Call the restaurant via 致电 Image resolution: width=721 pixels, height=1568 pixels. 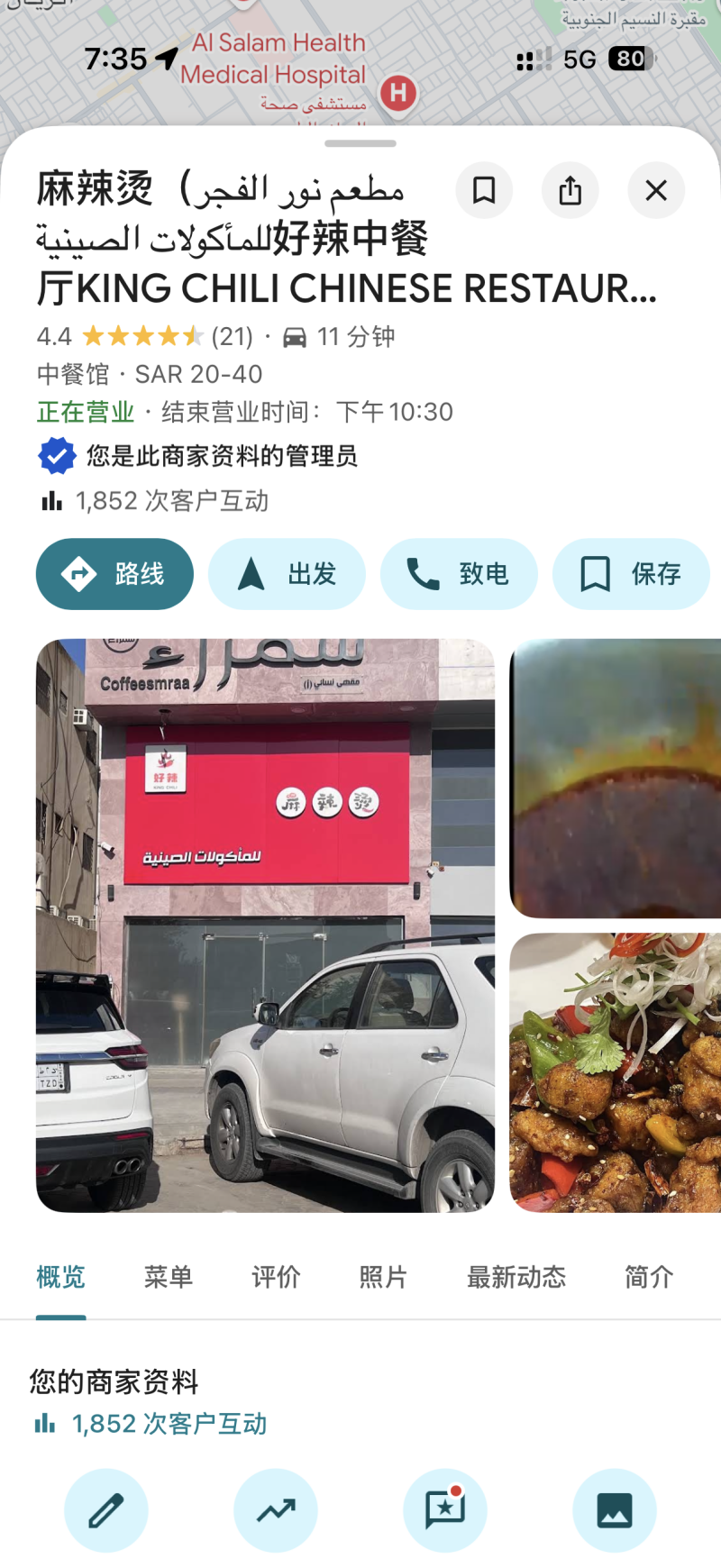[x=459, y=574]
